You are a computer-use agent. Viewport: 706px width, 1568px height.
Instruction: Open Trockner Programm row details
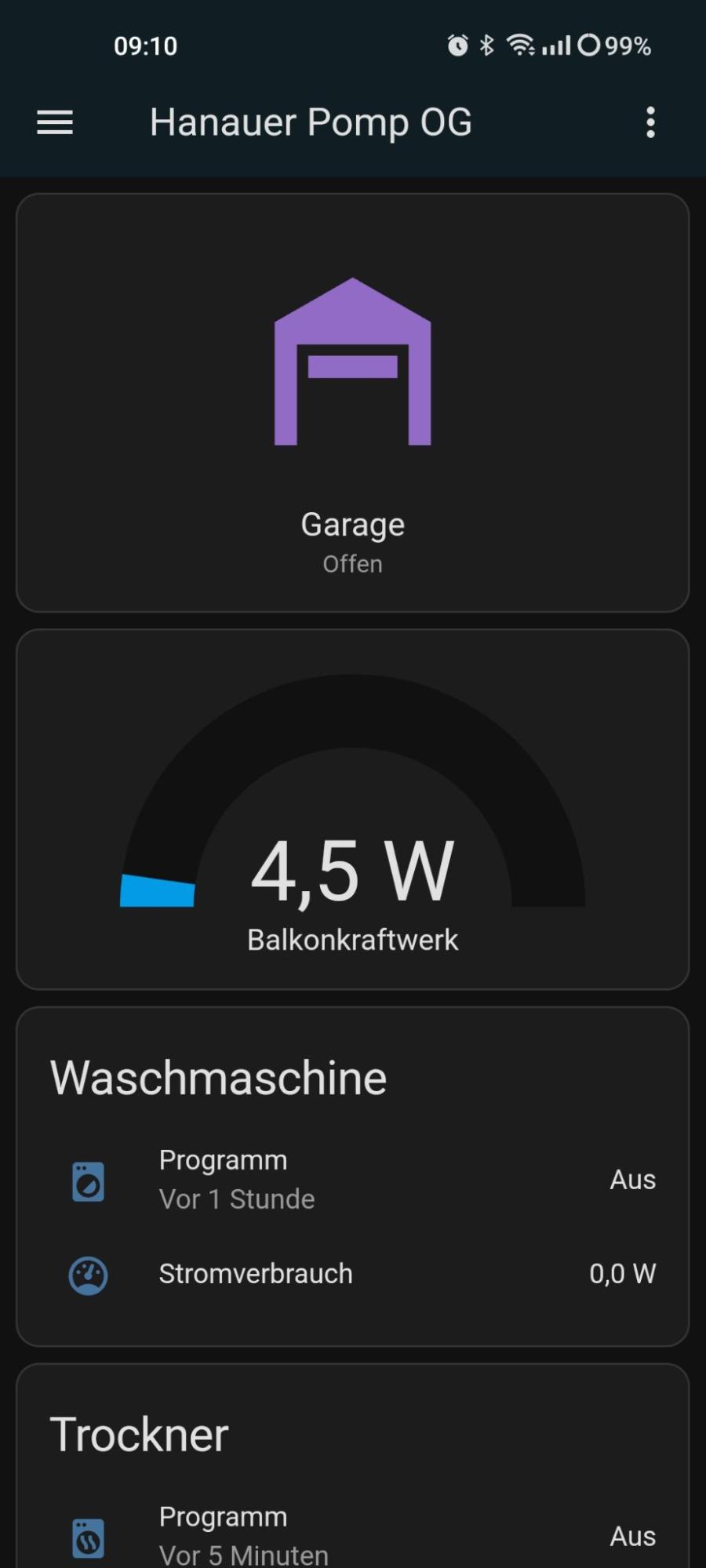pos(352,1536)
